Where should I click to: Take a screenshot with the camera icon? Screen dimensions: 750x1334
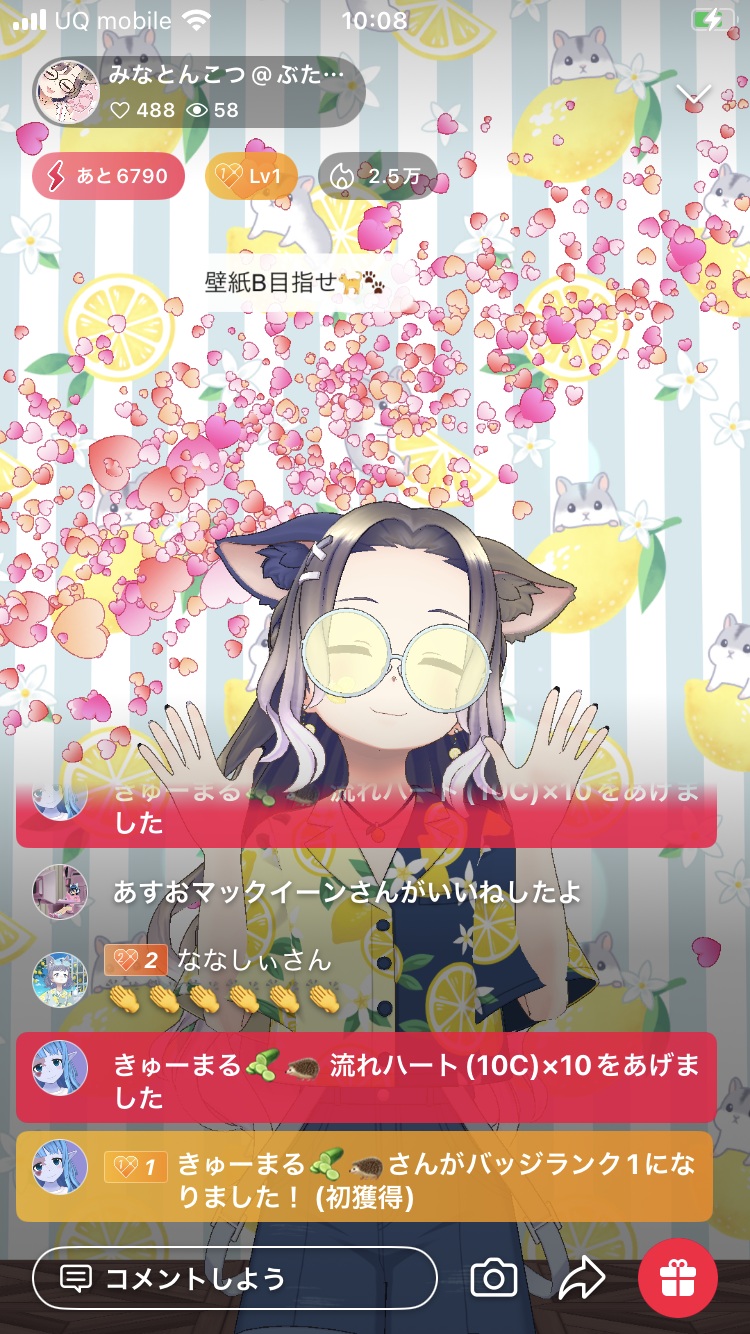(493, 1278)
